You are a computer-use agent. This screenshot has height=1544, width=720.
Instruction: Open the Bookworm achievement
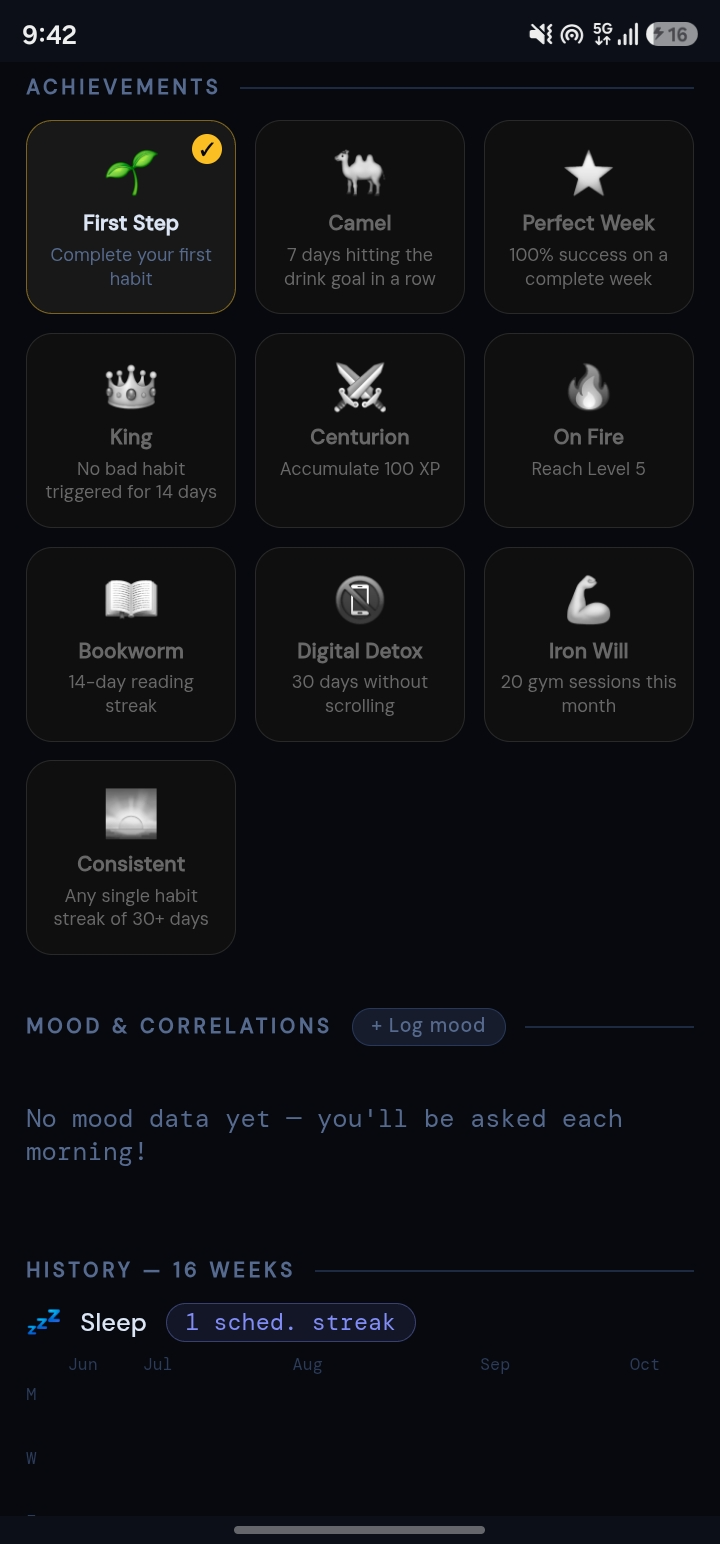pos(131,645)
